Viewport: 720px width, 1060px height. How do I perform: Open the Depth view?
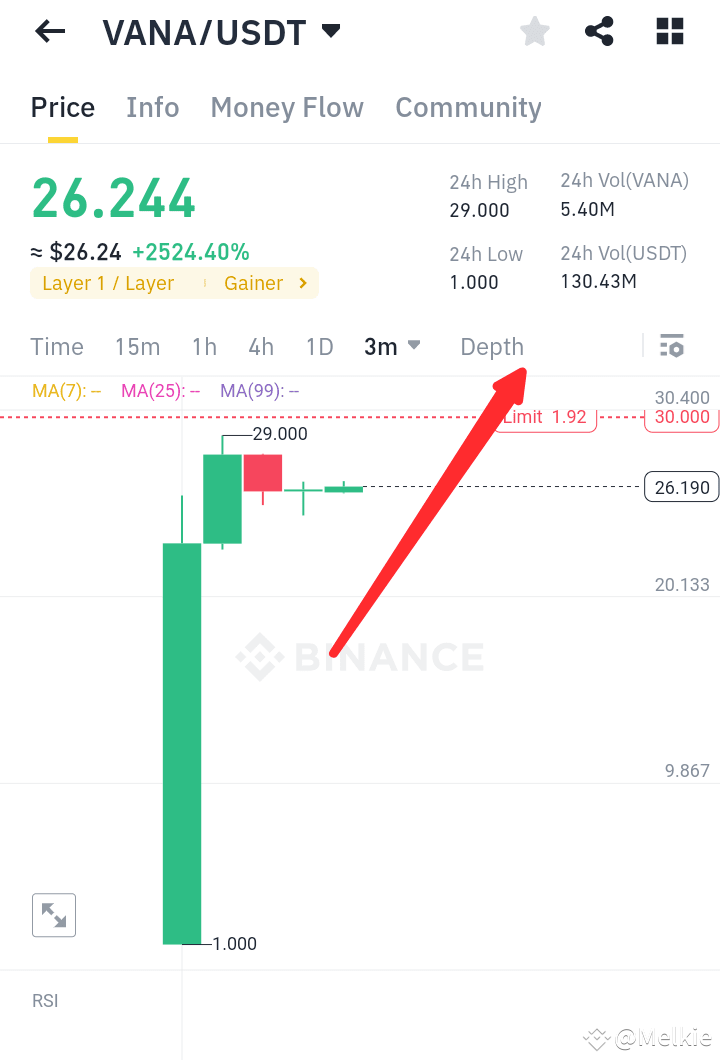pyautogui.click(x=491, y=346)
